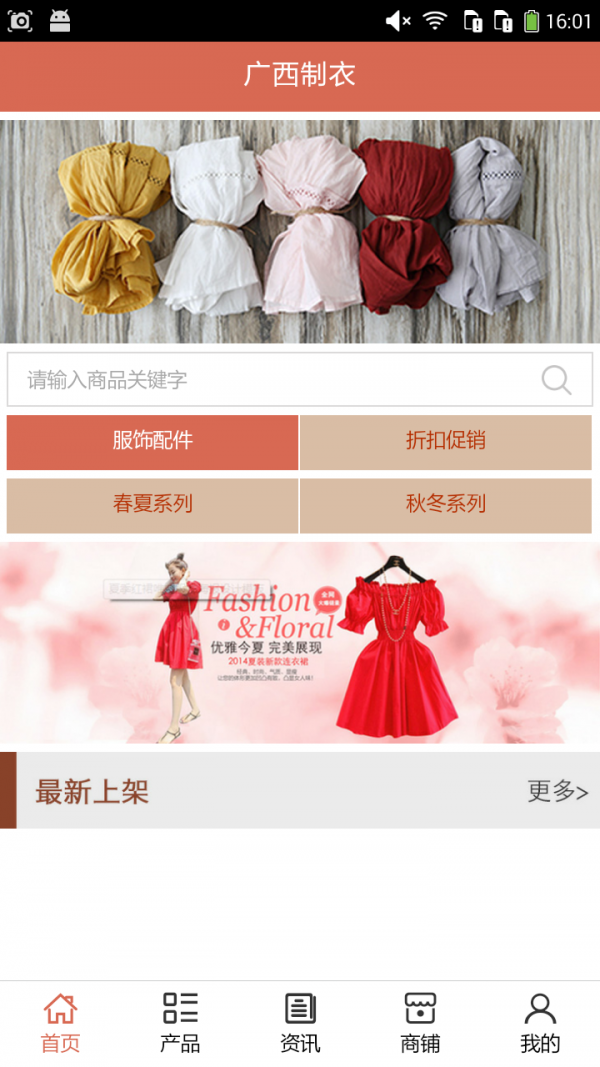Image resolution: width=600 pixels, height=1067 pixels.
Task: Select the 秋冬系列 category
Action: [445, 505]
